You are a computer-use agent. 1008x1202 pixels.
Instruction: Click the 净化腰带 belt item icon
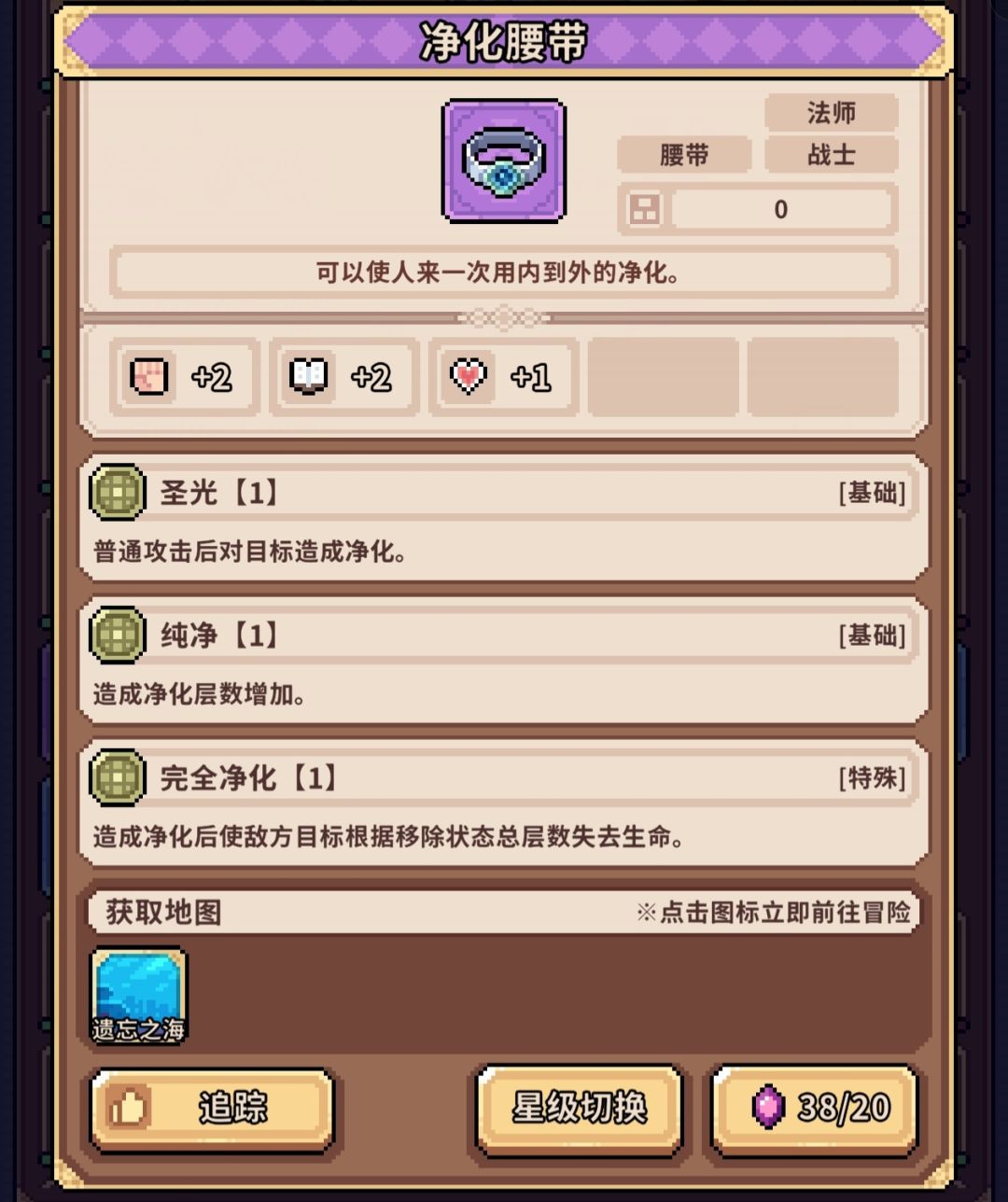click(x=502, y=161)
